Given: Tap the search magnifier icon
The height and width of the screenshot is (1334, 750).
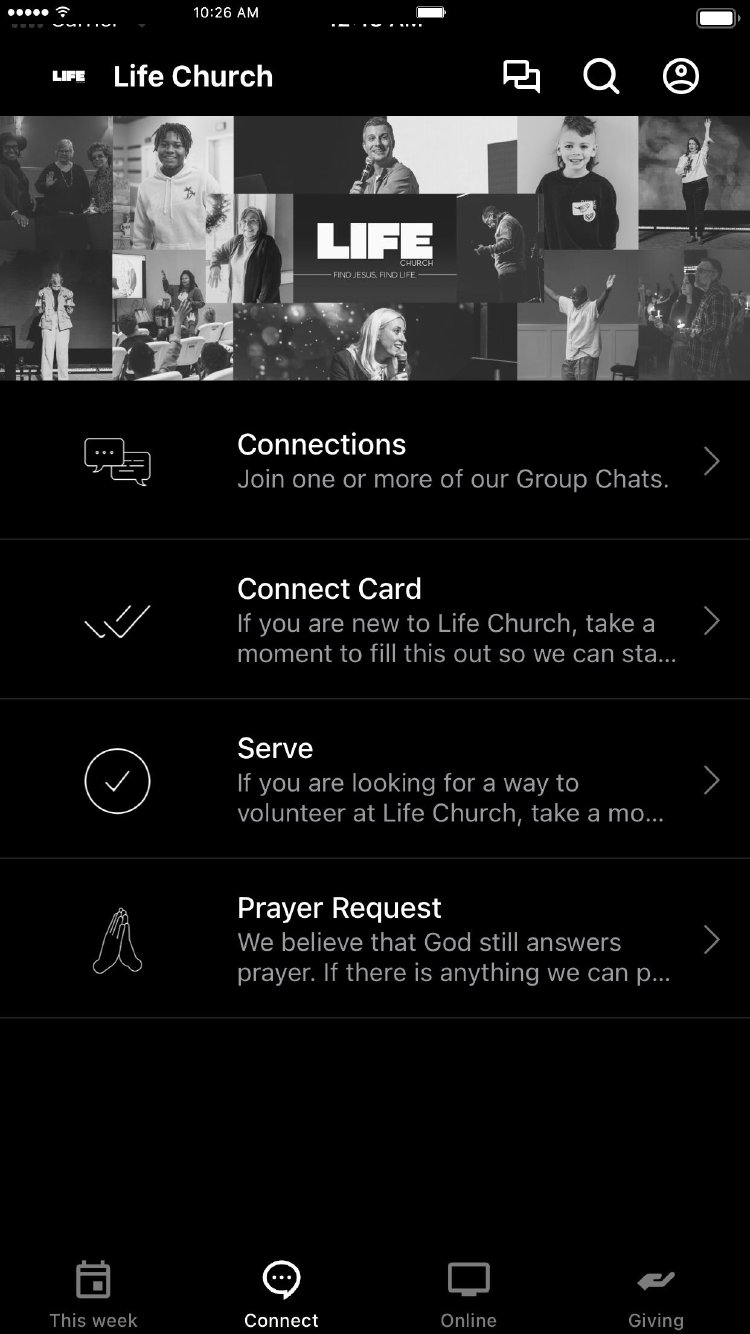Looking at the screenshot, I should [601, 77].
